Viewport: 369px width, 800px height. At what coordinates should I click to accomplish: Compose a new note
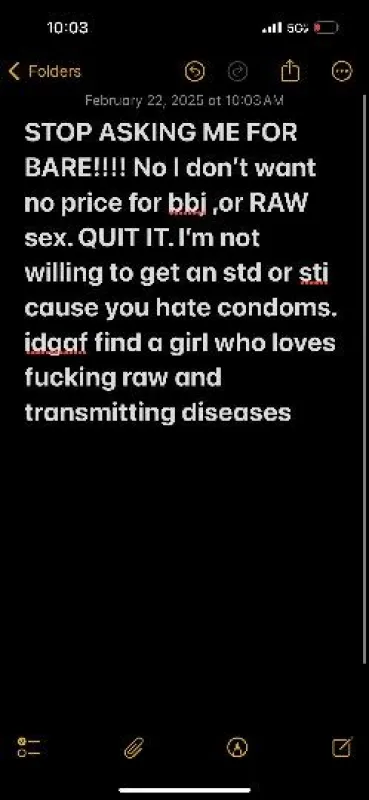pyautogui.click(x=342, y=747)
